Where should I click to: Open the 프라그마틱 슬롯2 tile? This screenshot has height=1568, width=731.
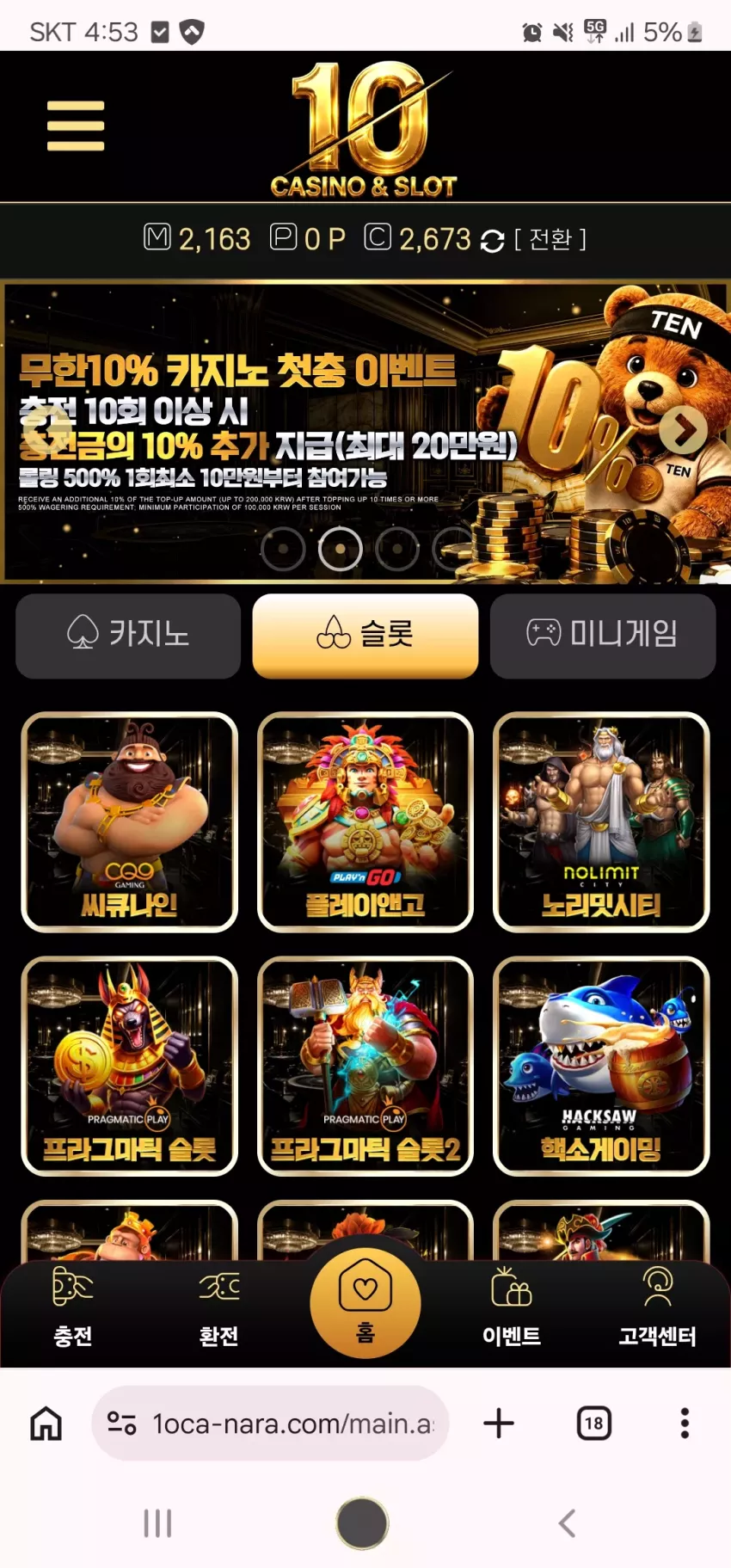tap(365, 1067)
